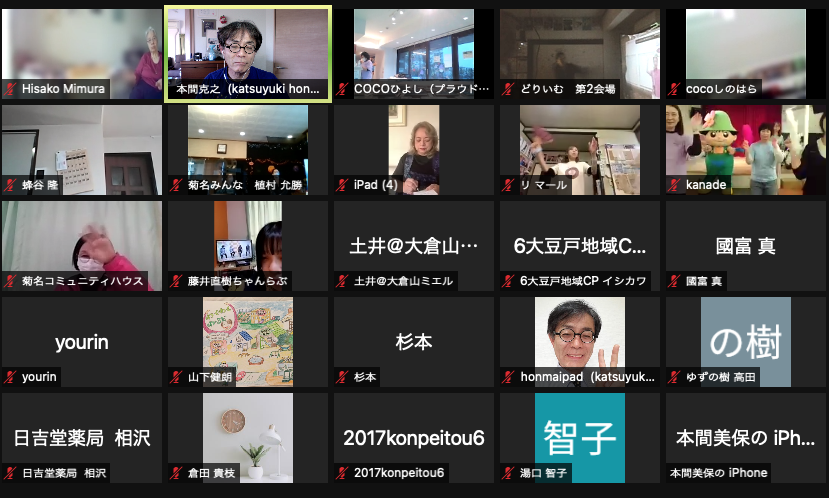Image resolution: width=829 pixels, height=498 pixels.
Task: Select the 土井@大倉山ミエル participant tile
Action: (414, 245)
